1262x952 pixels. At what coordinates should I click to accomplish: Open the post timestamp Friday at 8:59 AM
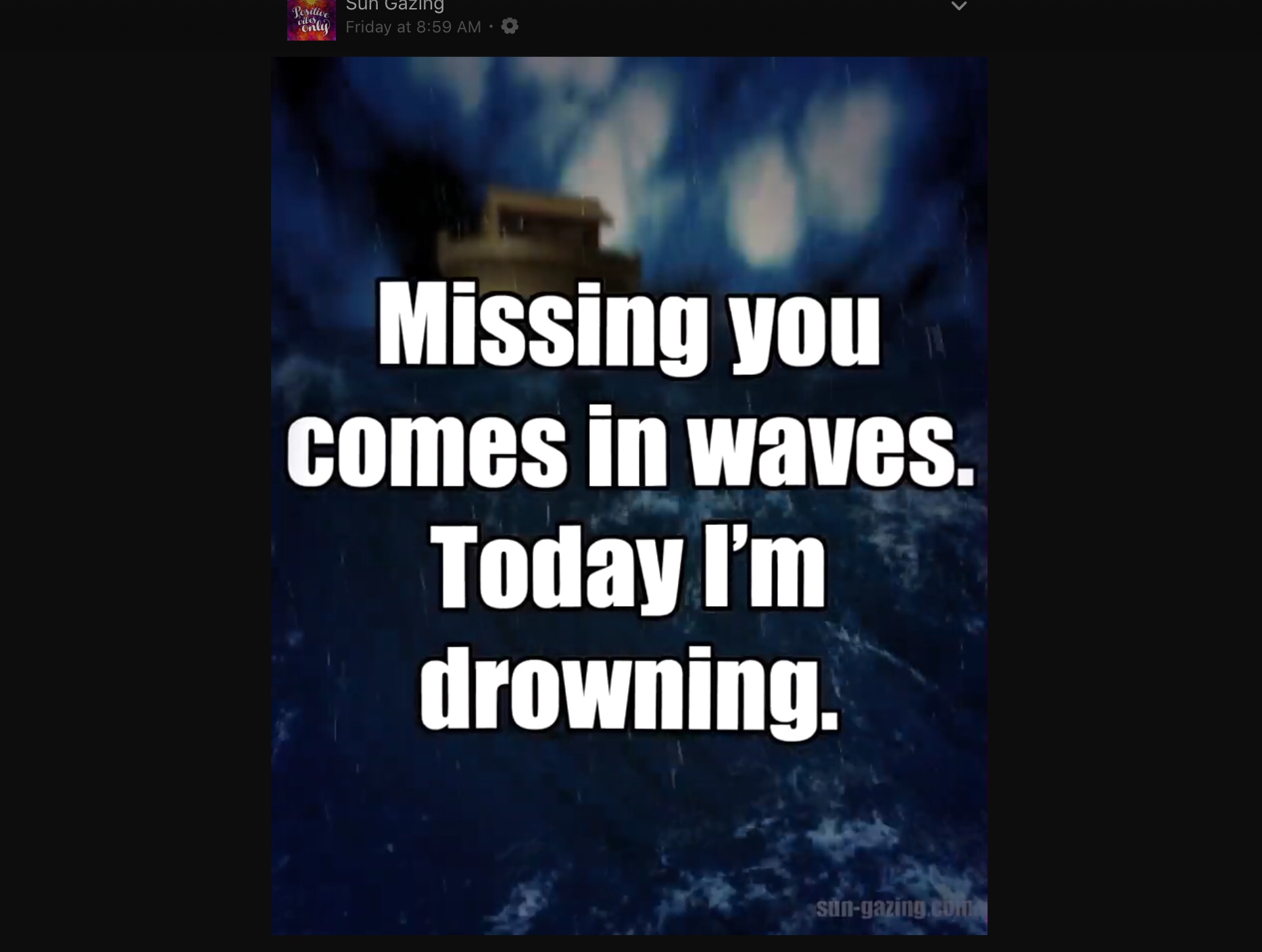click(x=413, y=27)
